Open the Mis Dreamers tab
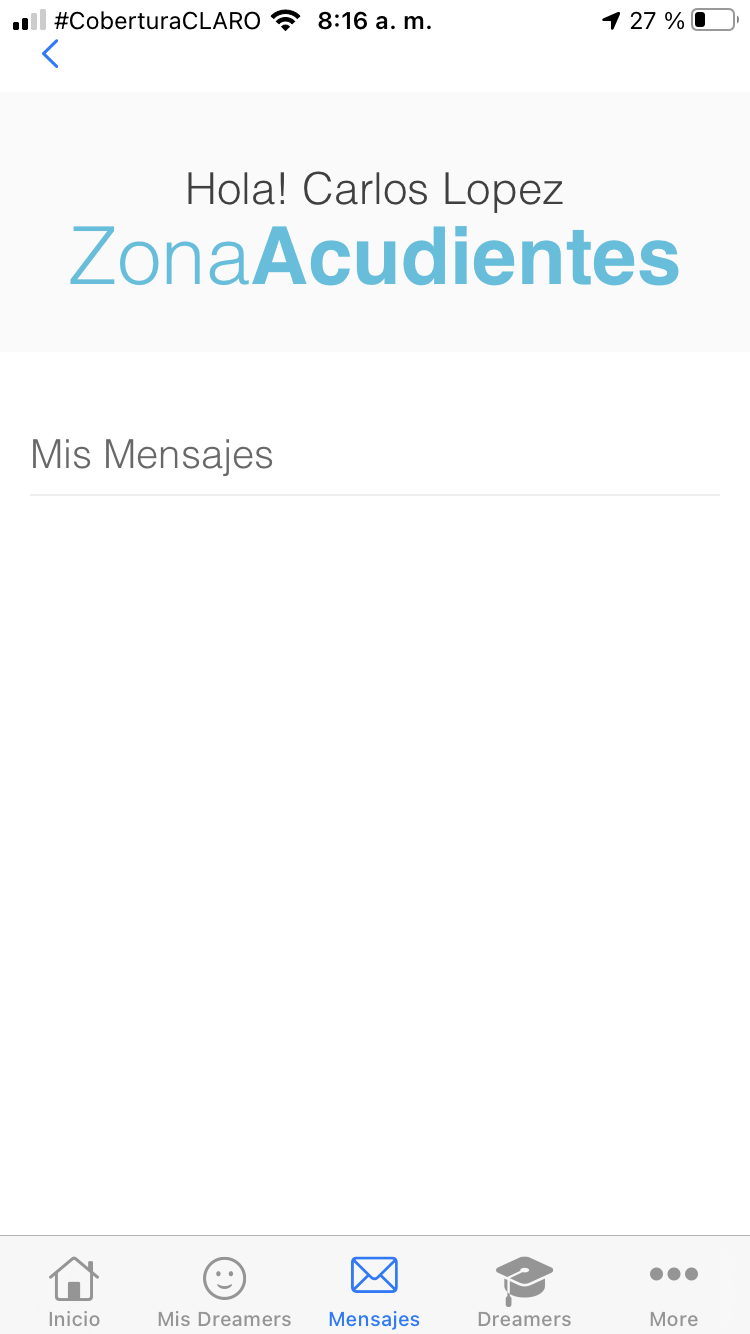Image resolution: width=750 pixels, height=1334 pixels. point(224,1290)
